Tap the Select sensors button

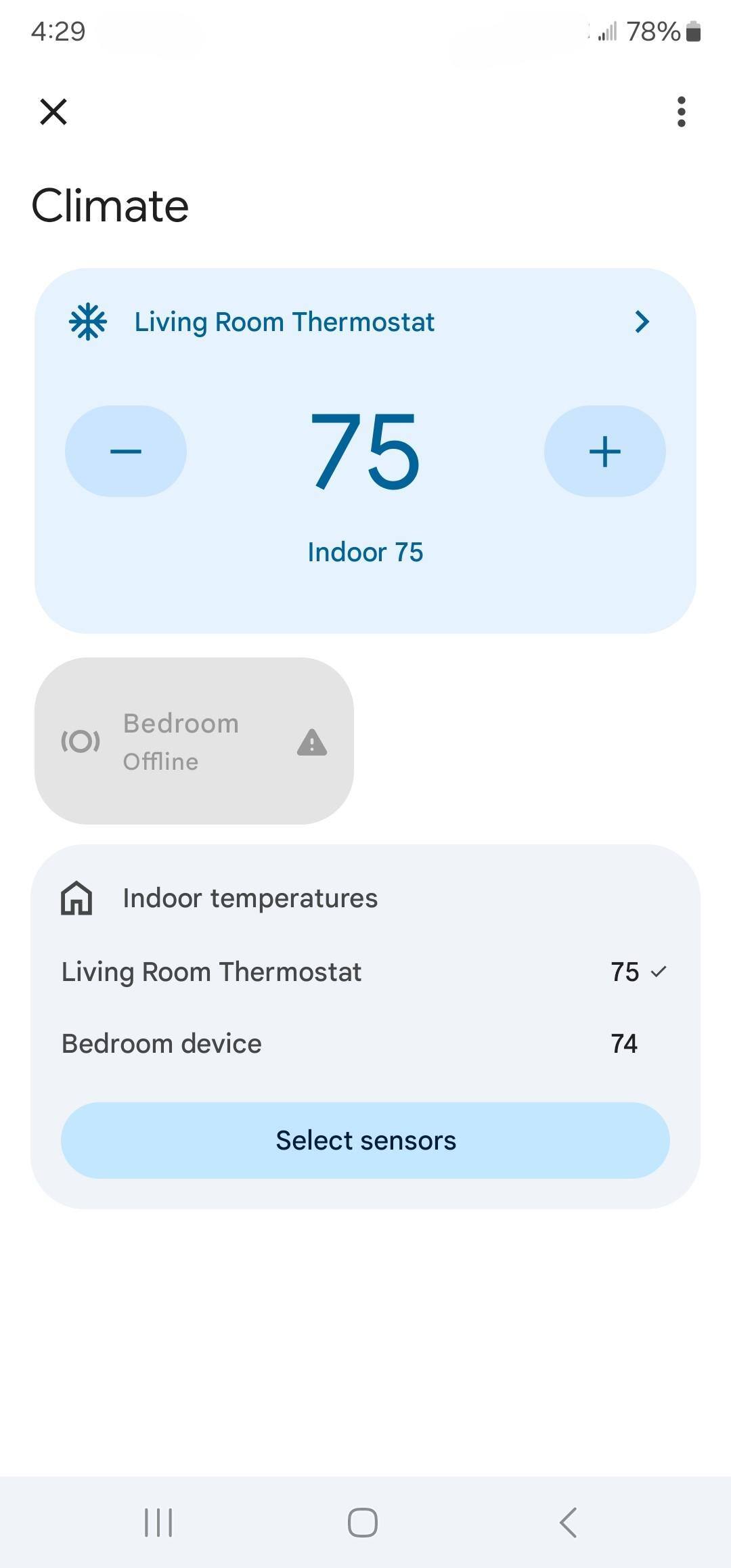point(365,1141)
